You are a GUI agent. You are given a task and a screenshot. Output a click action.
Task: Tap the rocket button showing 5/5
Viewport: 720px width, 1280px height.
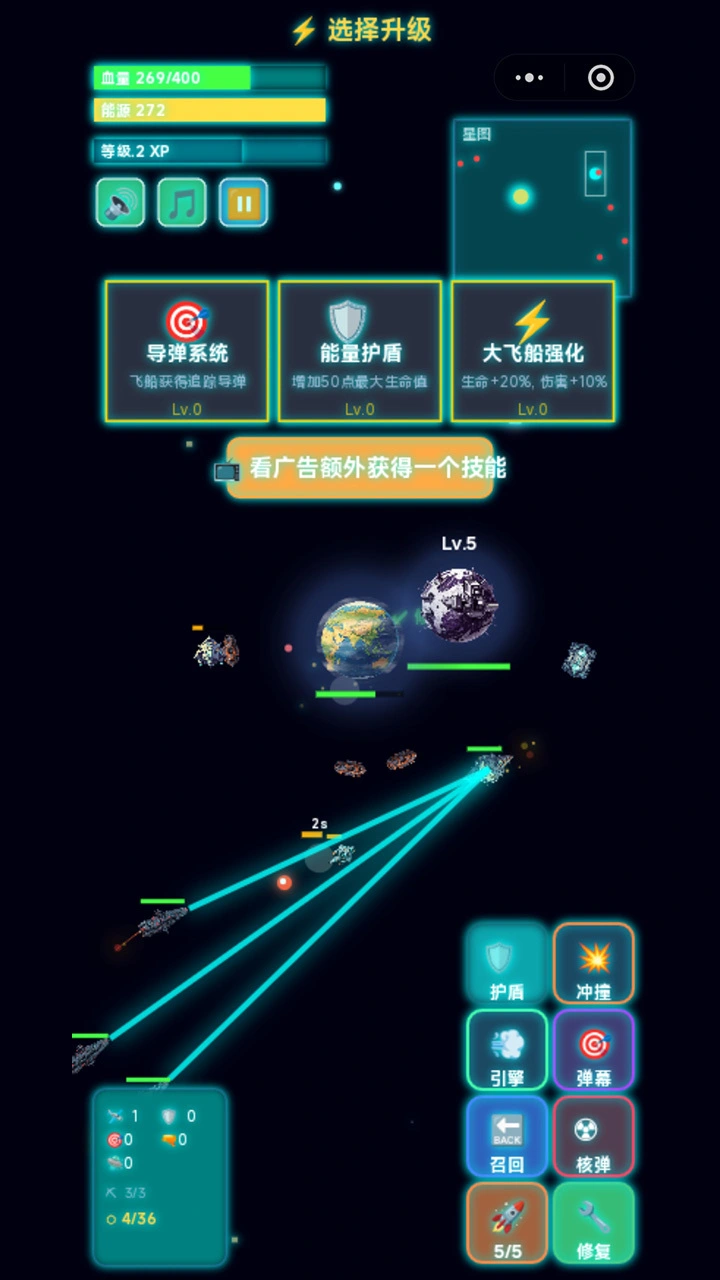click(x=507, y=1223)
